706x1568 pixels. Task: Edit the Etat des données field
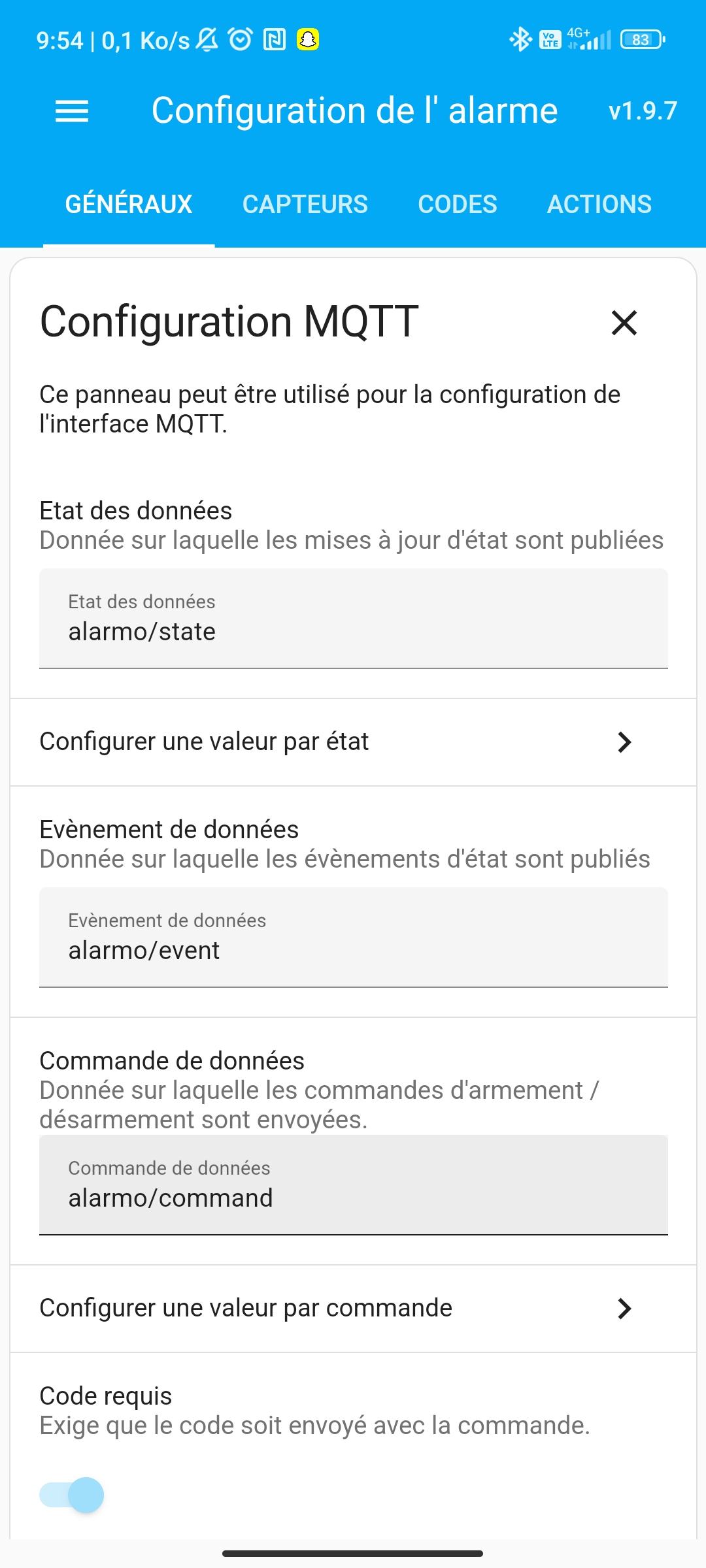(x=354, y=619)
